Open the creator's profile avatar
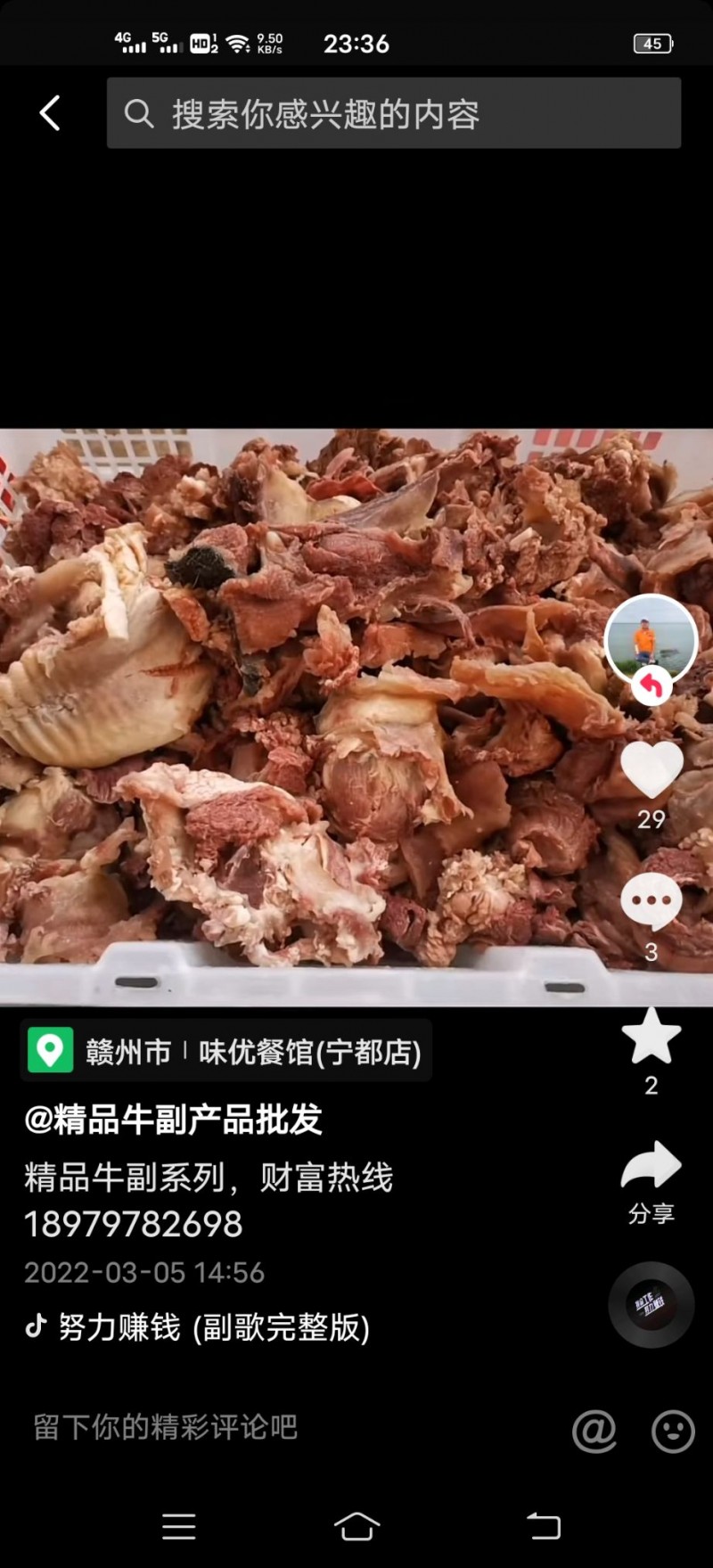The image size is (713, 1568). coord(651,639)
